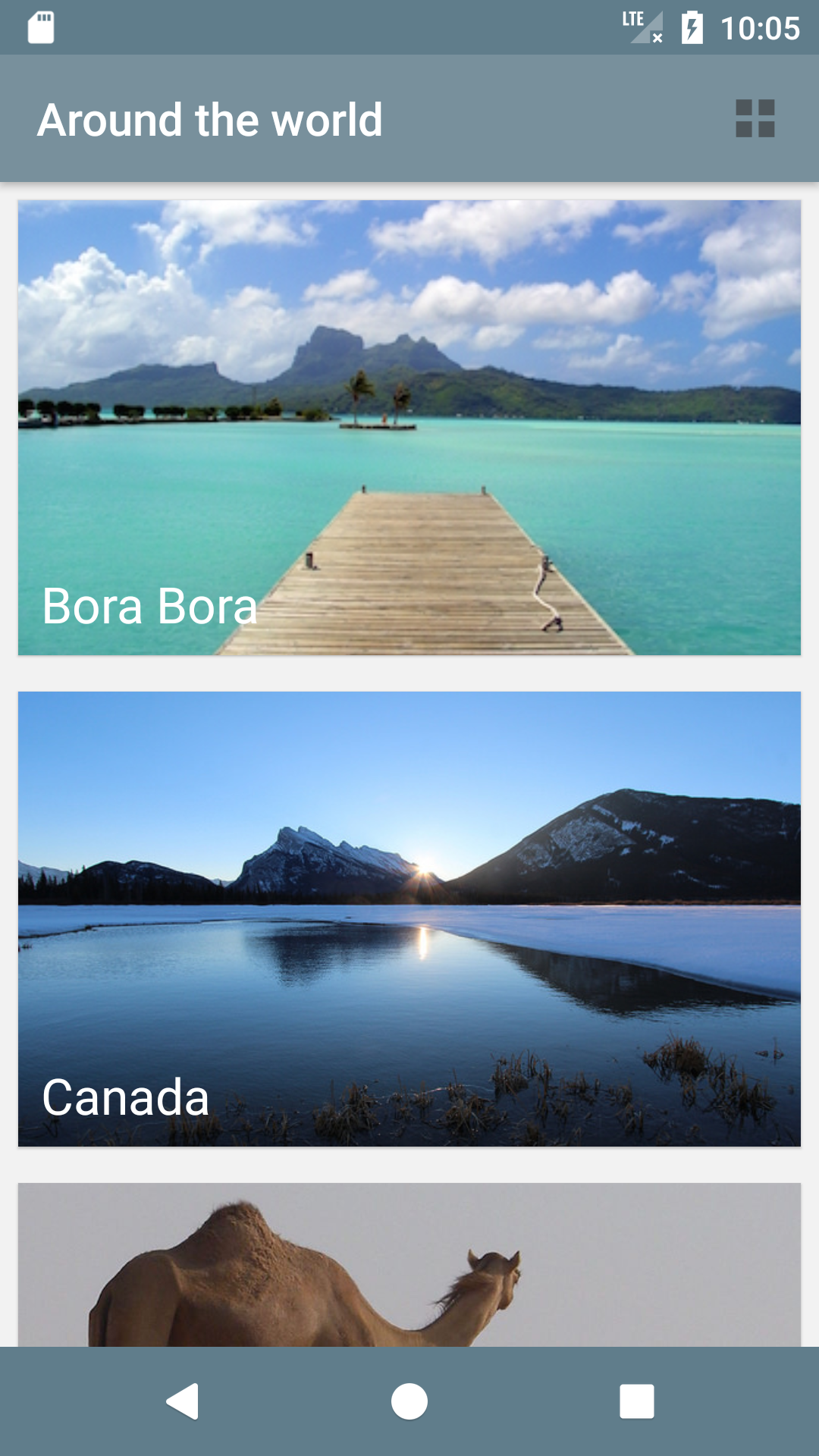
Task: Switch to grid view layout
Action: point(755,119)
